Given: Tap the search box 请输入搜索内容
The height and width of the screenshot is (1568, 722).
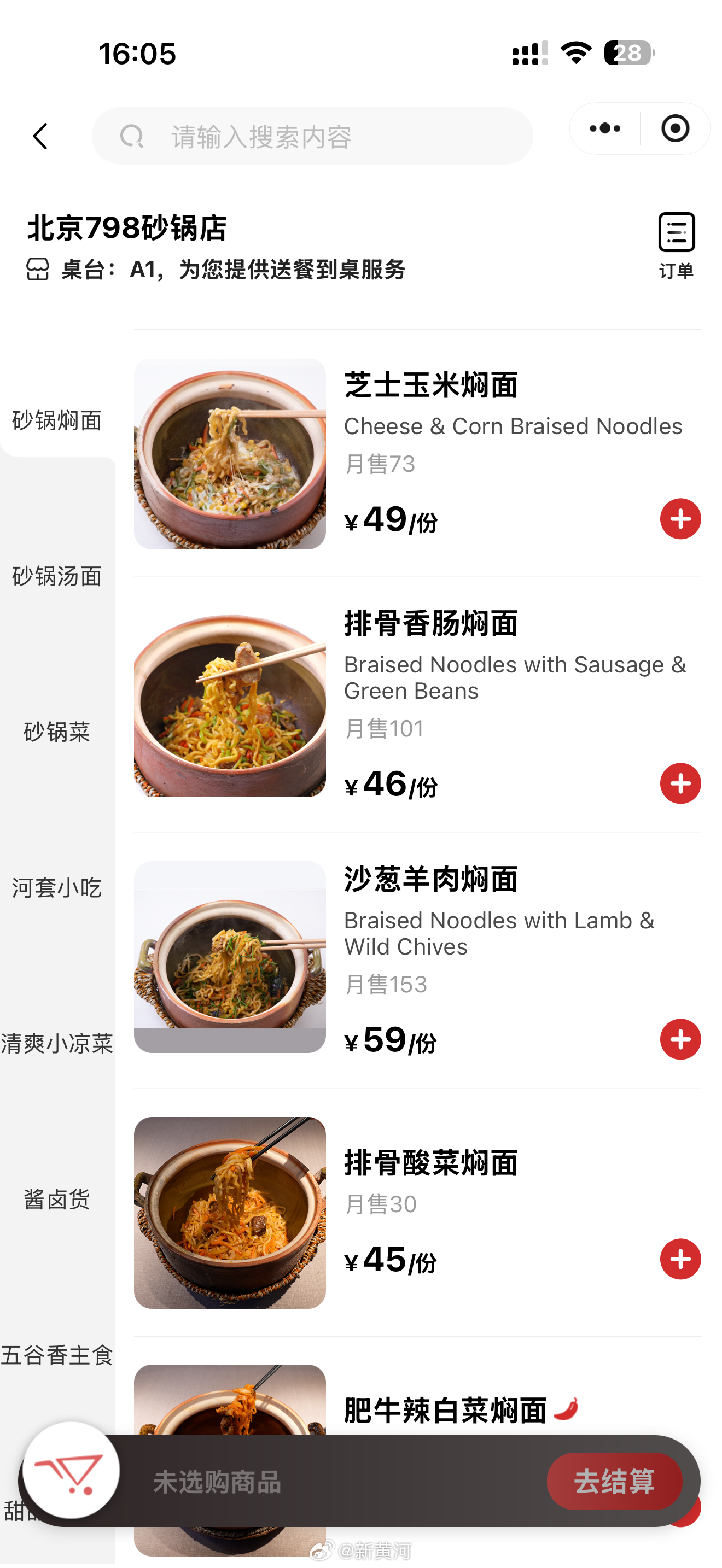Looking at the screenshot, I should (312, 136).
